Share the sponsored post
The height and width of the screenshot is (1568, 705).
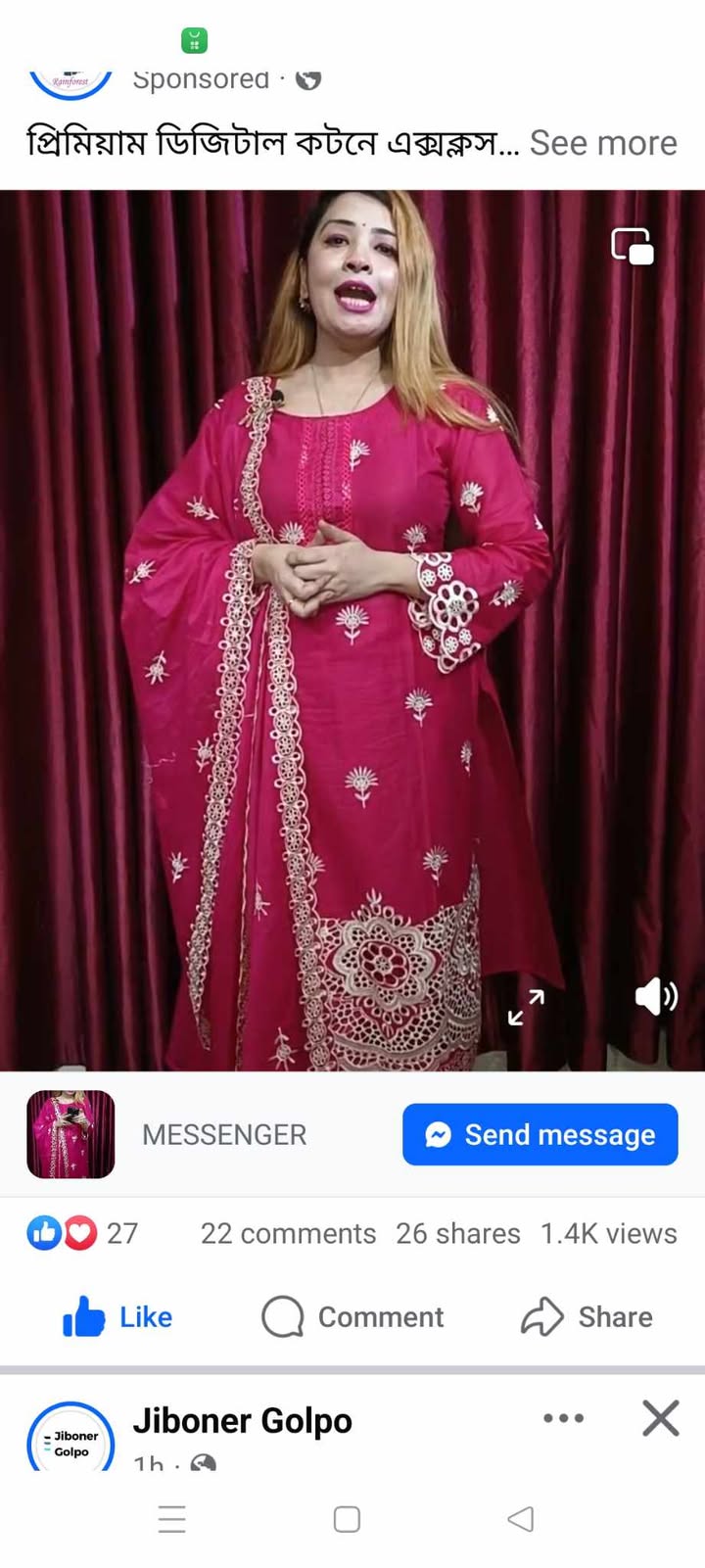tap(587, 1317)
